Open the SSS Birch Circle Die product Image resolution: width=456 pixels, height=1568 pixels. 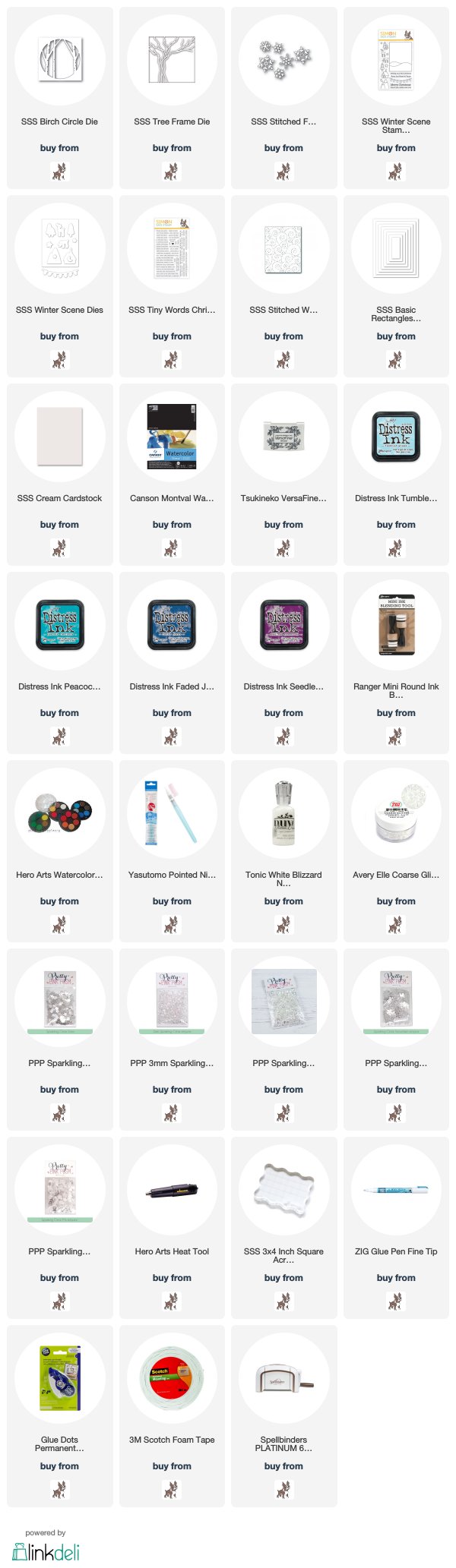59,61
